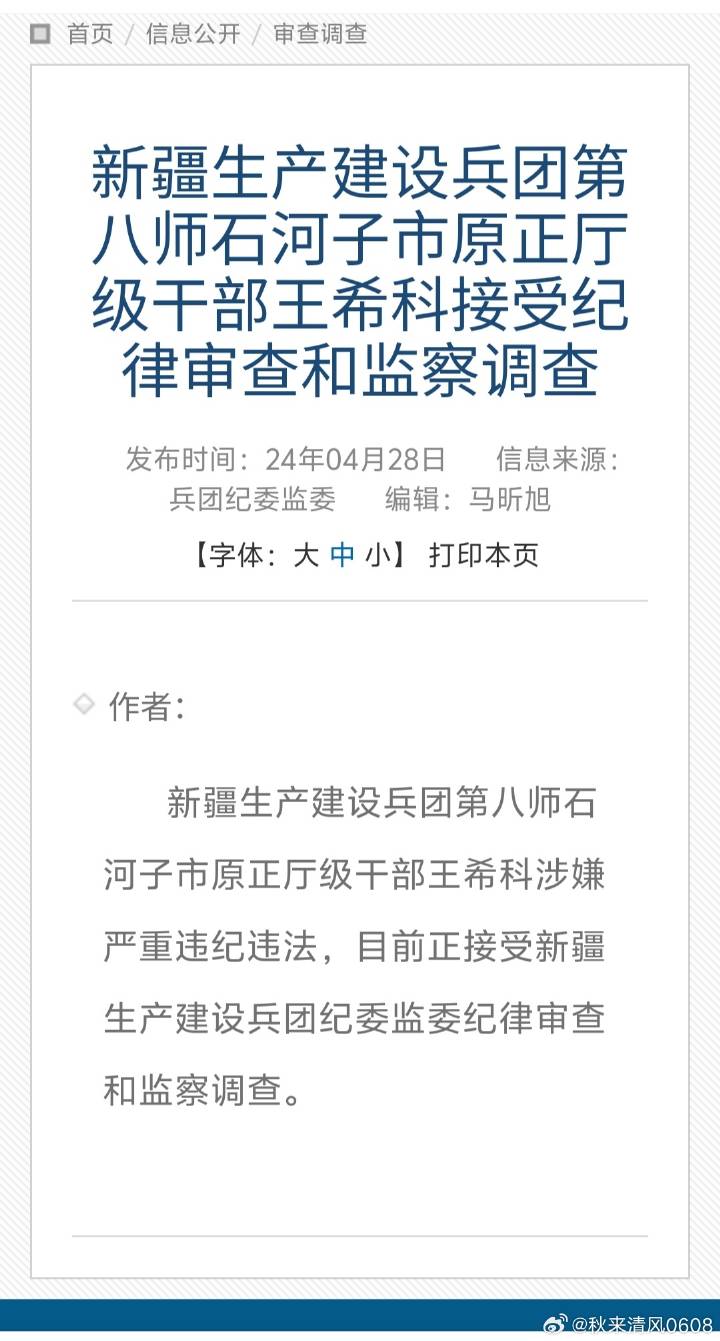Open the 信息公开 breadcrumb link

(194, 34)
